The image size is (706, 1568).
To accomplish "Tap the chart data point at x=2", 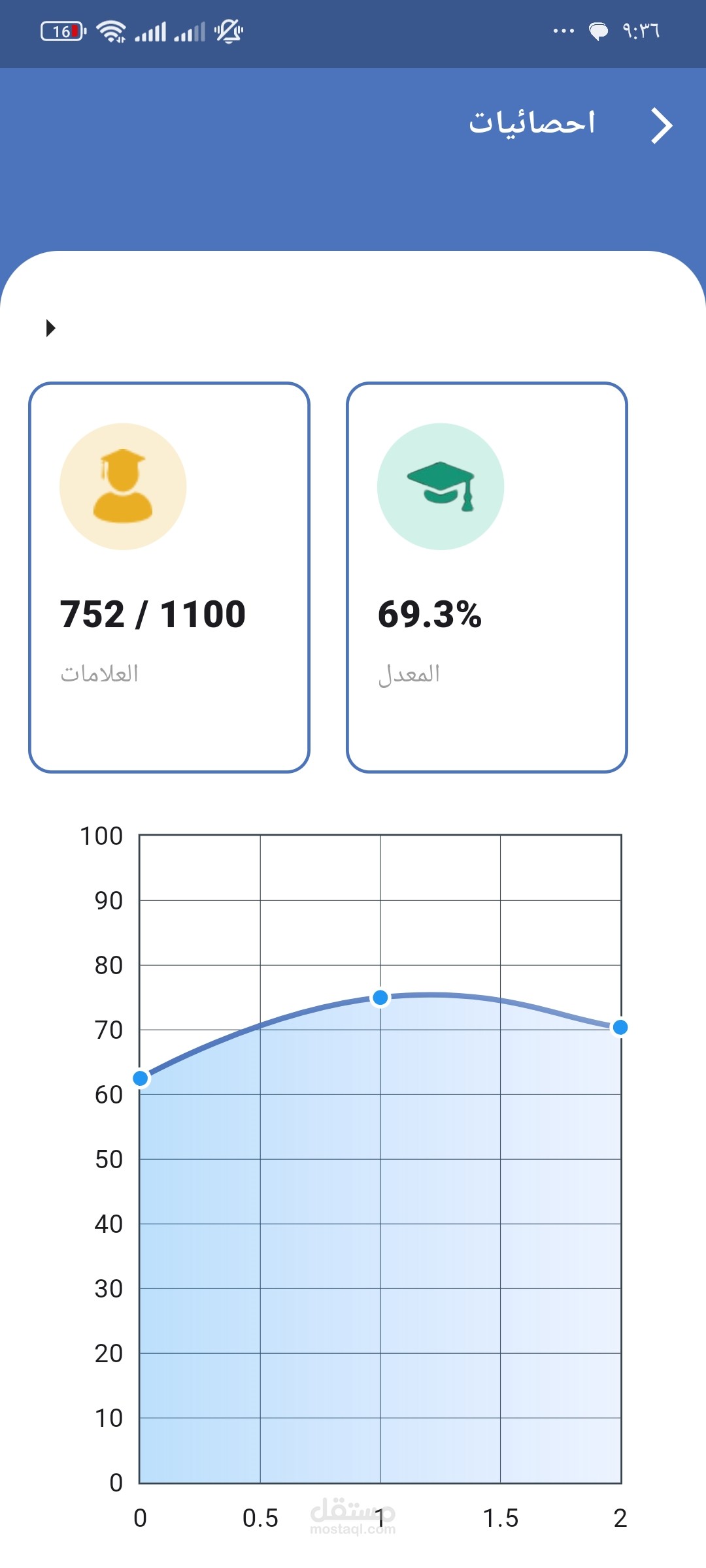I will pyautogui.click(x=620, y=1027).
